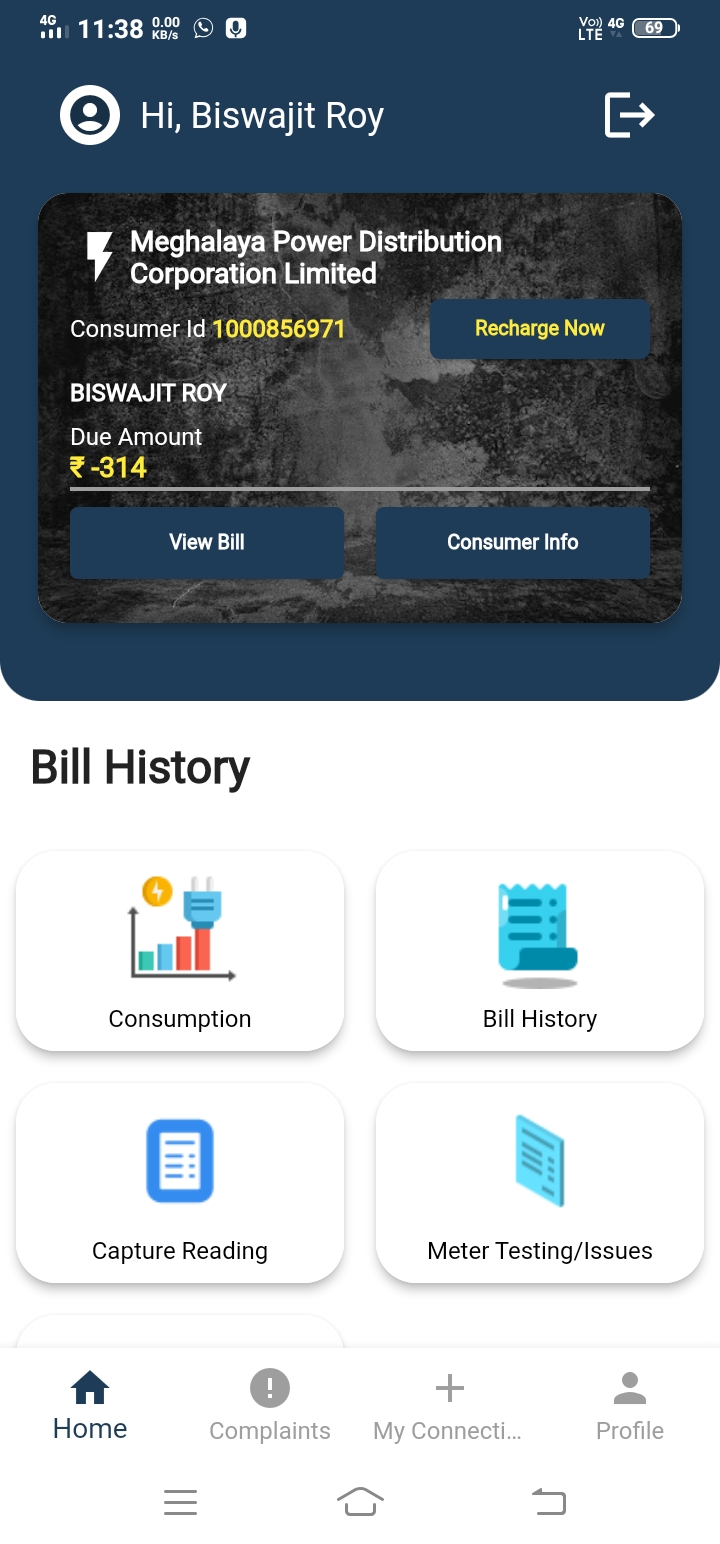
Task: Open the profile avatar icon beside the greeting
Action: click(90, 115)
